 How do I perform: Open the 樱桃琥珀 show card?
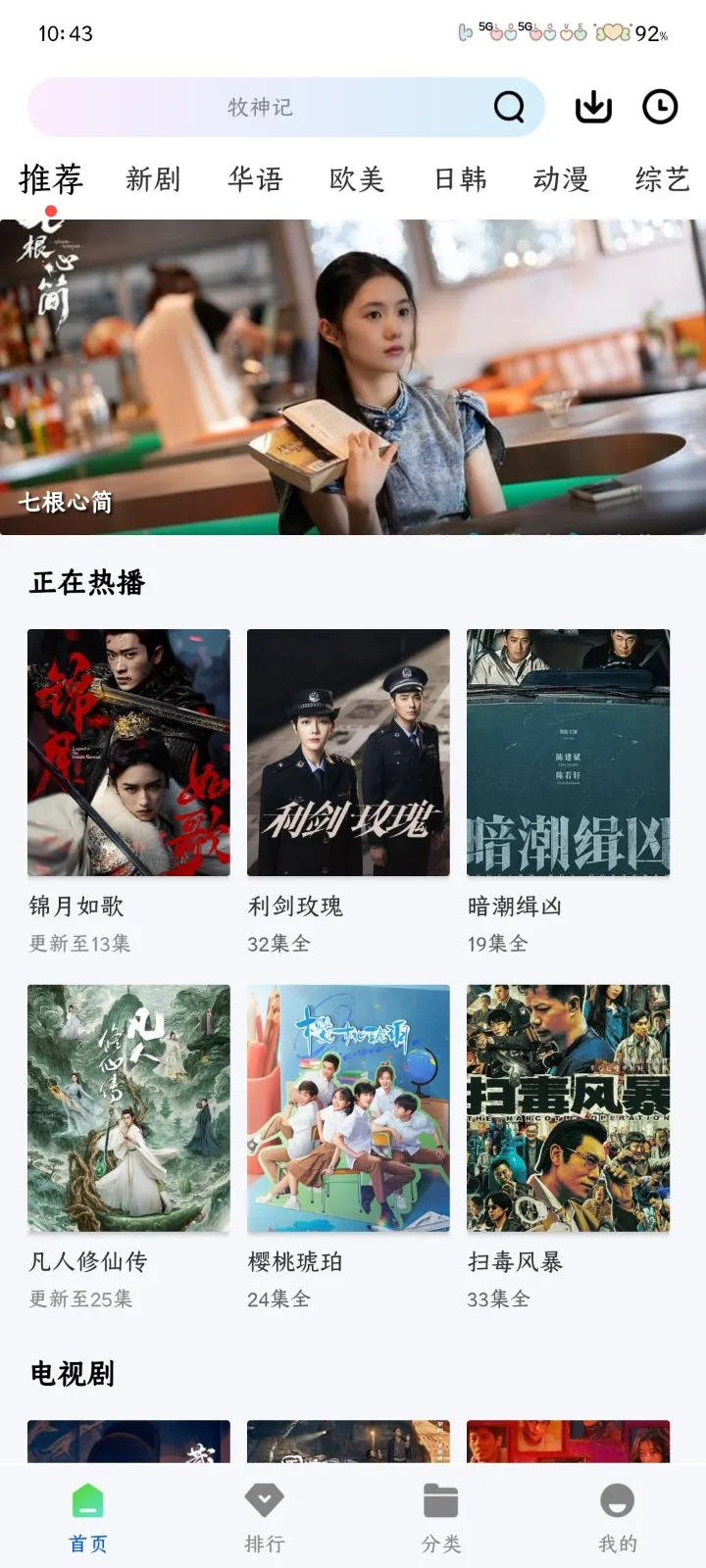[348, 1108]
